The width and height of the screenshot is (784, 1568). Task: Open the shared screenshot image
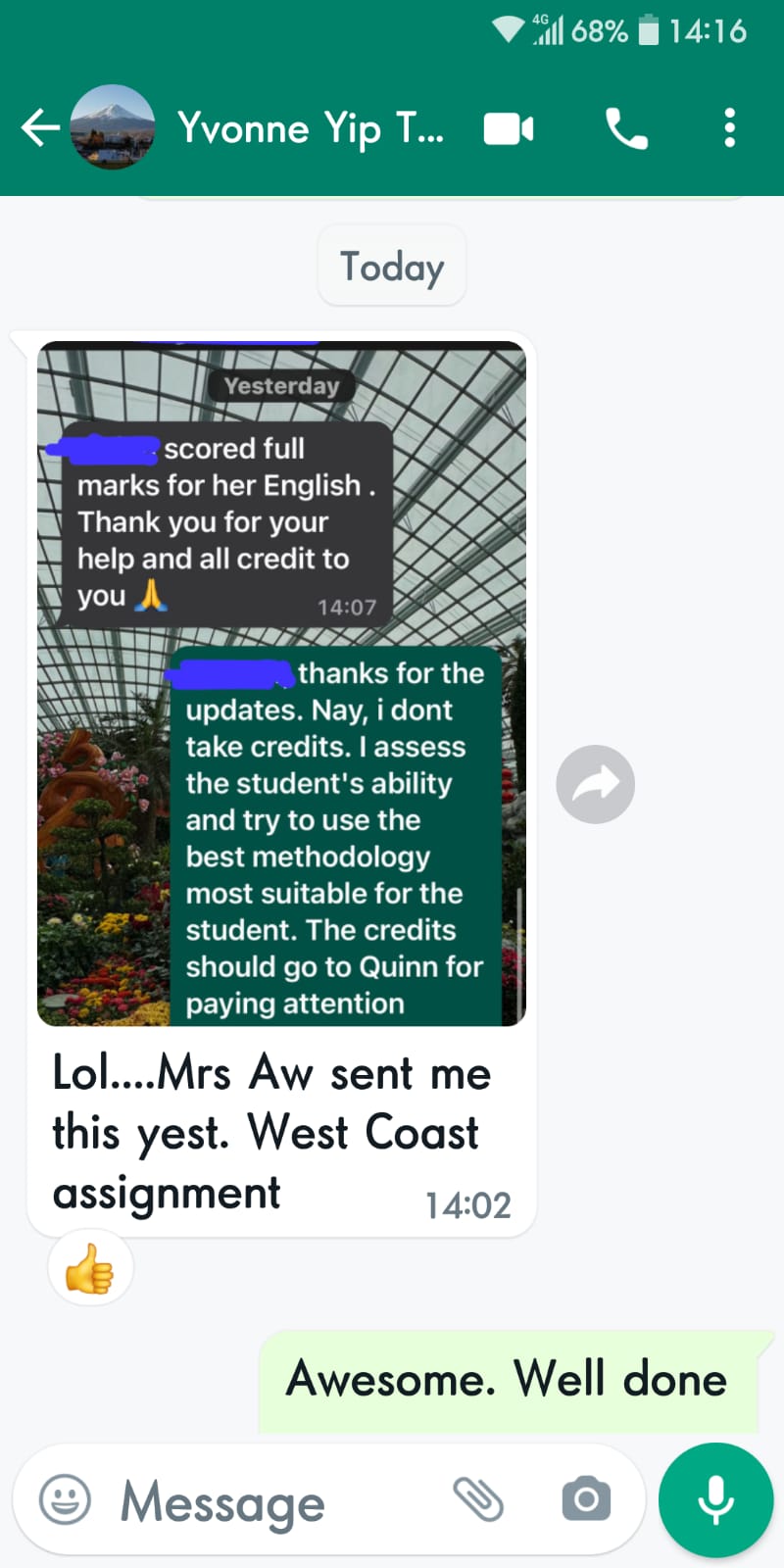pos(282,683)
